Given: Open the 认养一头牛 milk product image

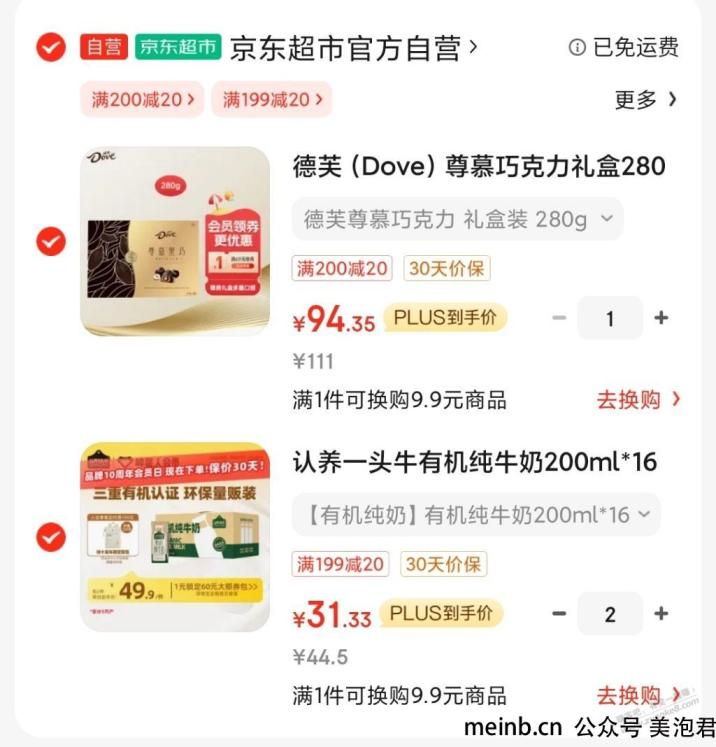Looking at the screenshot, I should [x=175, y=537].
